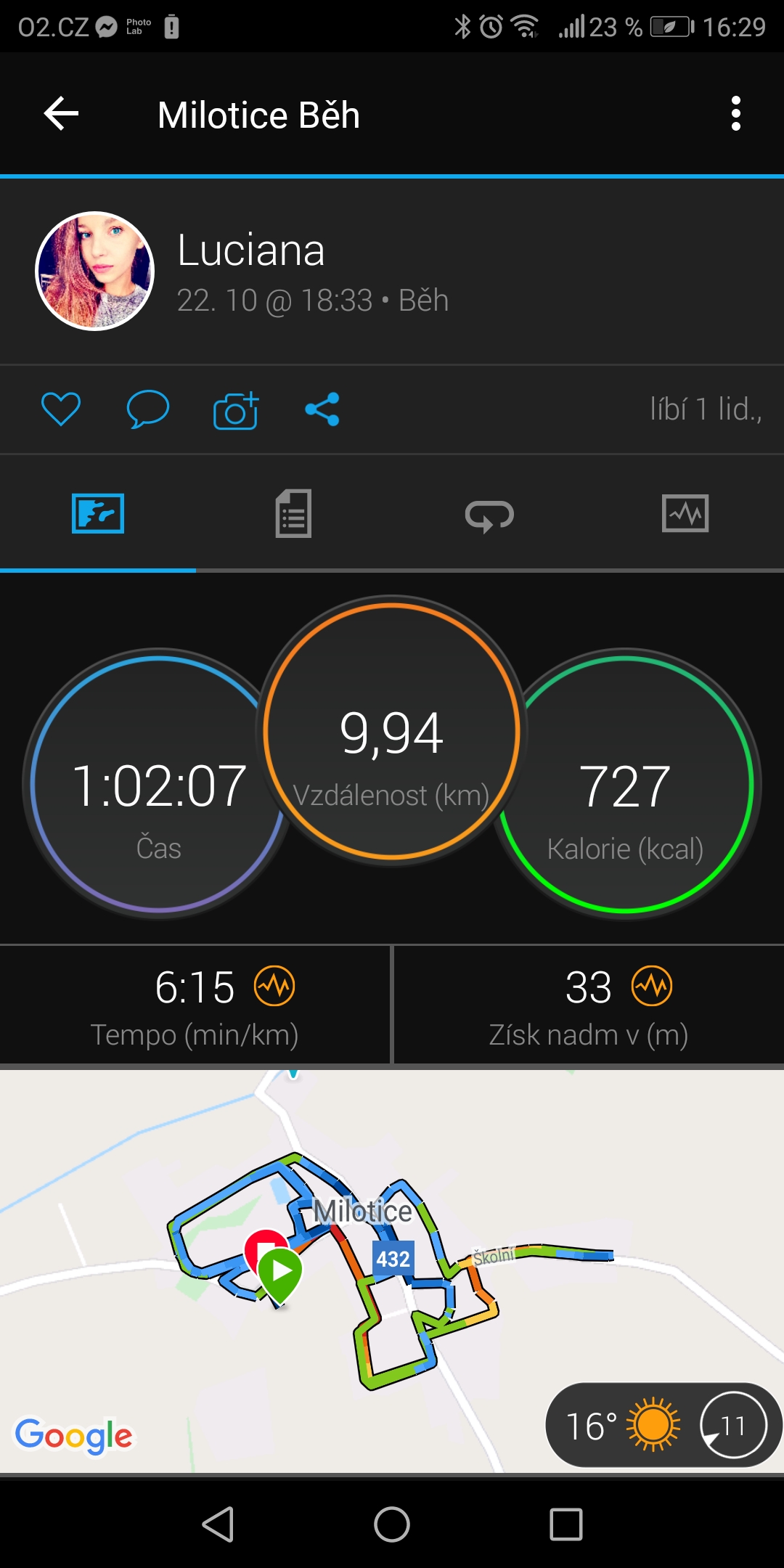Share the Milotice Běh activity
This screenshot has width=784, height=1568.
(x=322, y=409)
